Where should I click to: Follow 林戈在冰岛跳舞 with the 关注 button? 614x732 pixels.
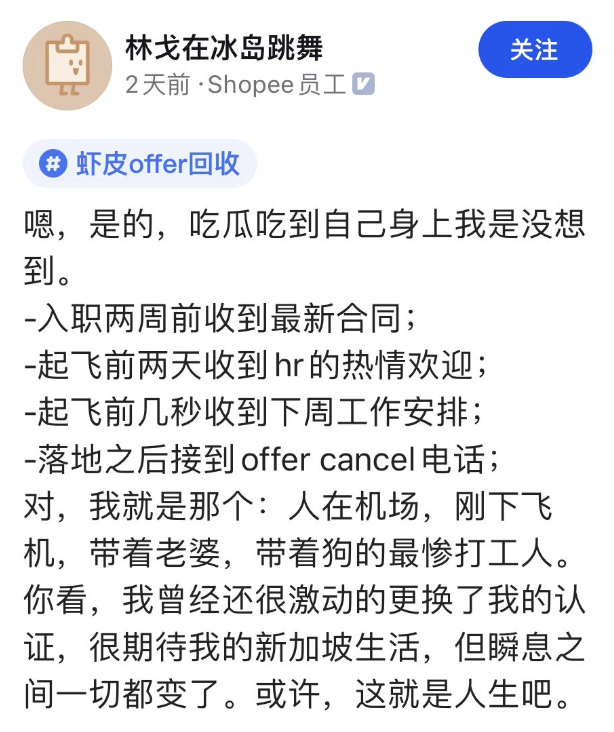pyautogui.click(x=535, y=50)
